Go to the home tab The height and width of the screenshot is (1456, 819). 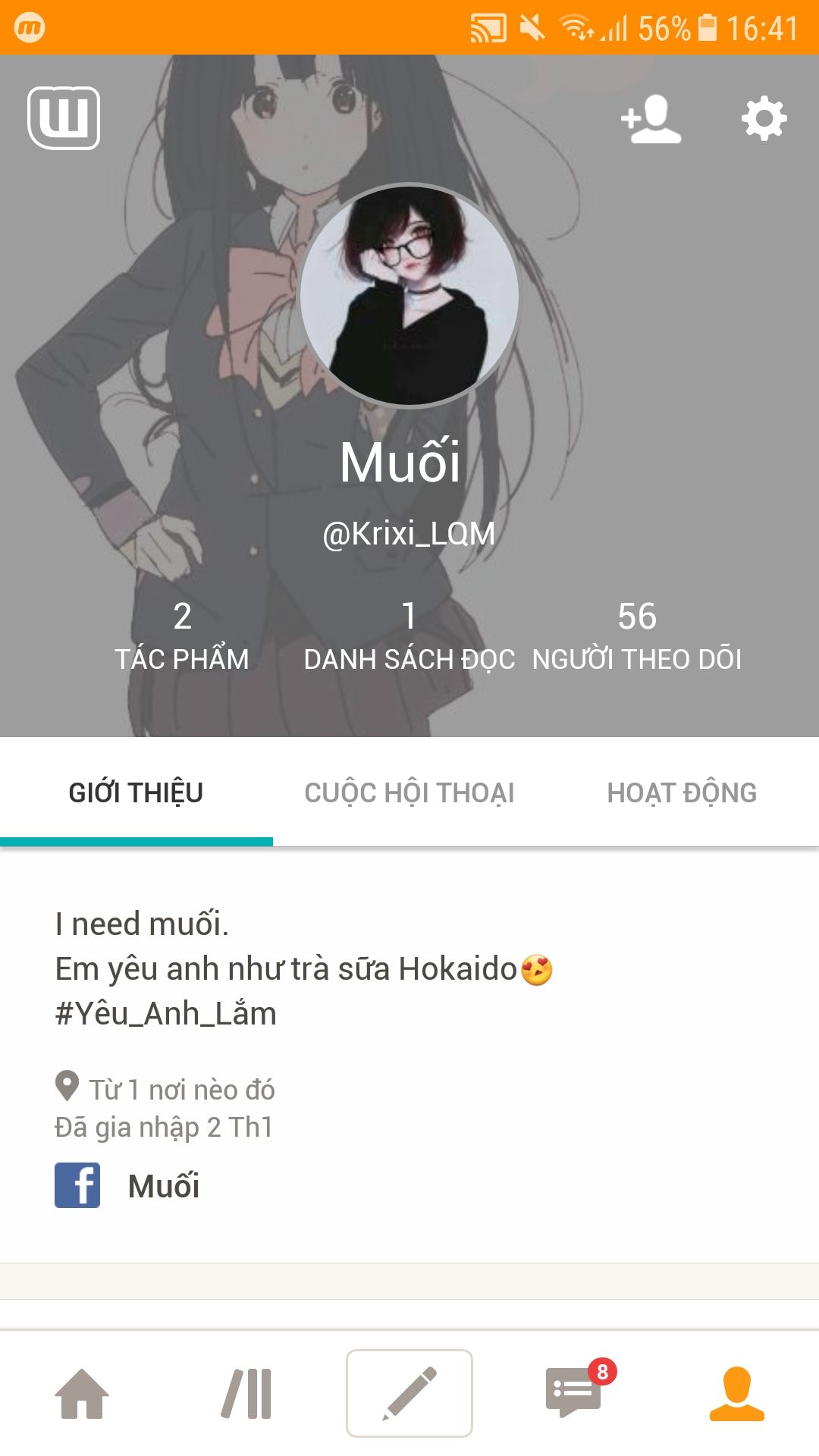(82, 1393)
